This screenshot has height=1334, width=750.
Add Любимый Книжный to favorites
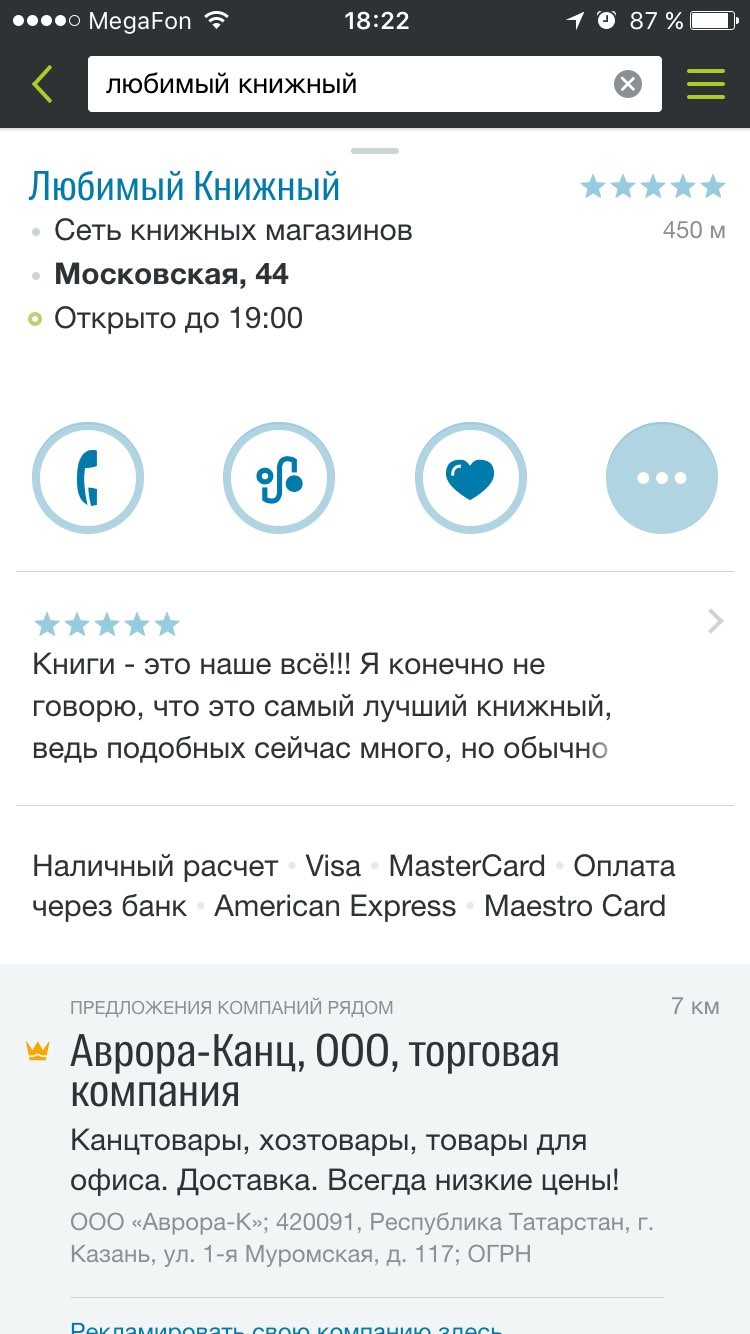click(x=470, y=478)
